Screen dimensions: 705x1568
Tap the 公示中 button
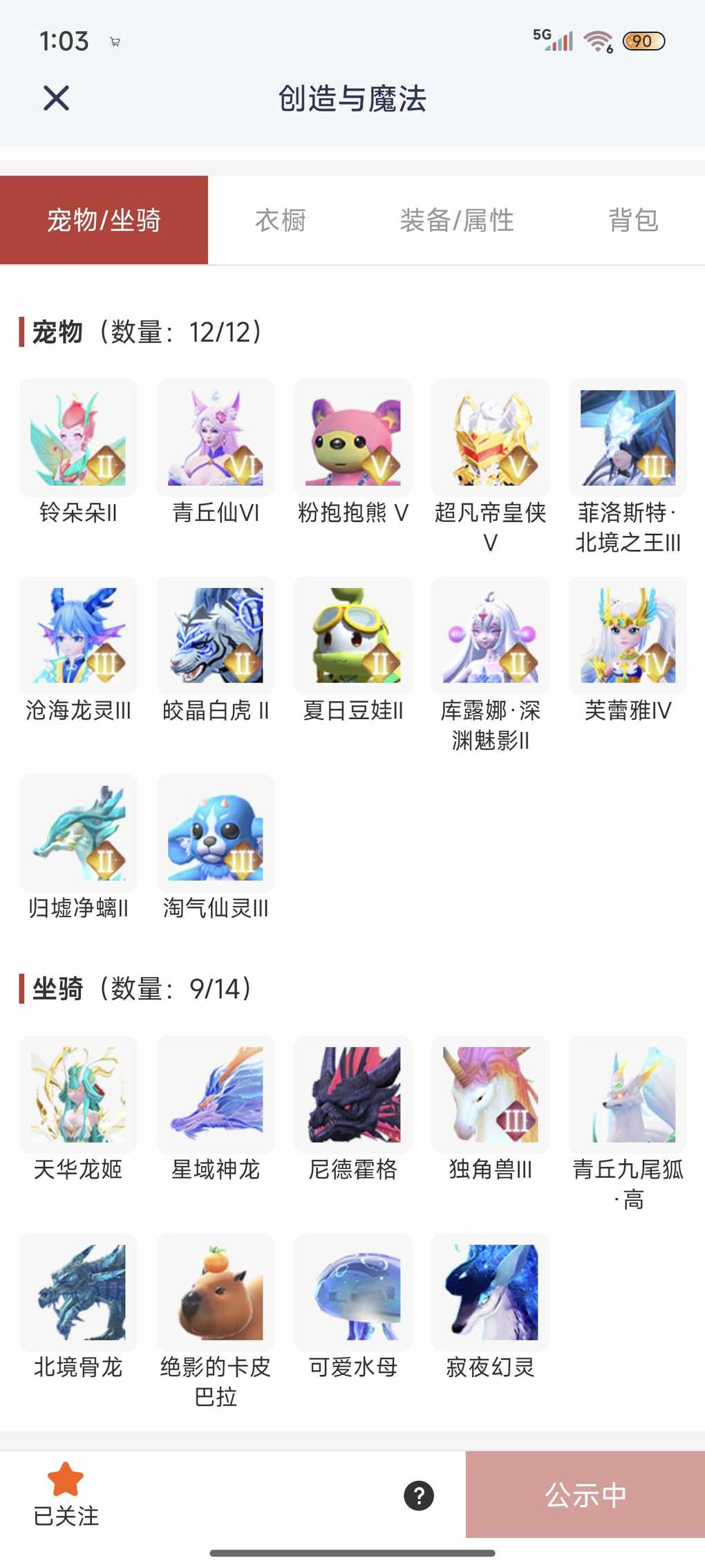point(585,1495)
